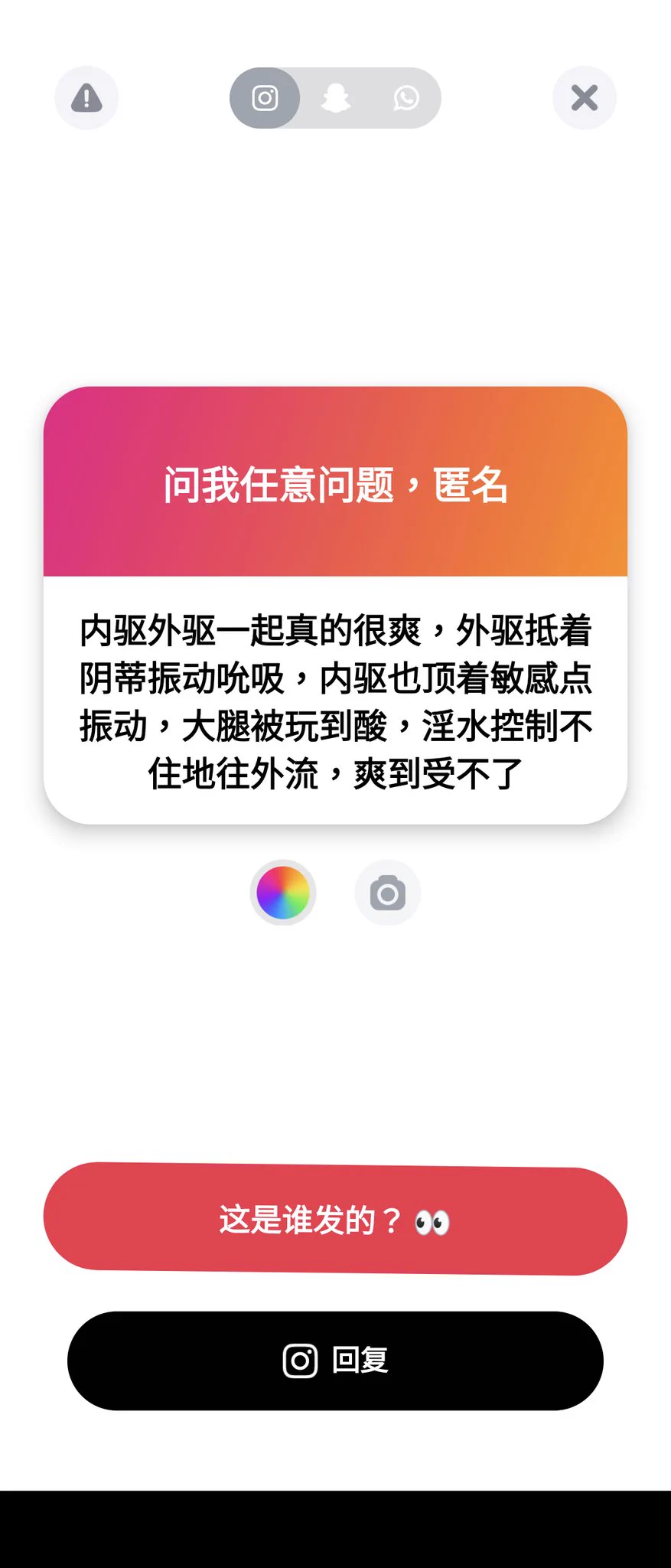
Task: Tap the camera icon below the card
Action: 387,893
